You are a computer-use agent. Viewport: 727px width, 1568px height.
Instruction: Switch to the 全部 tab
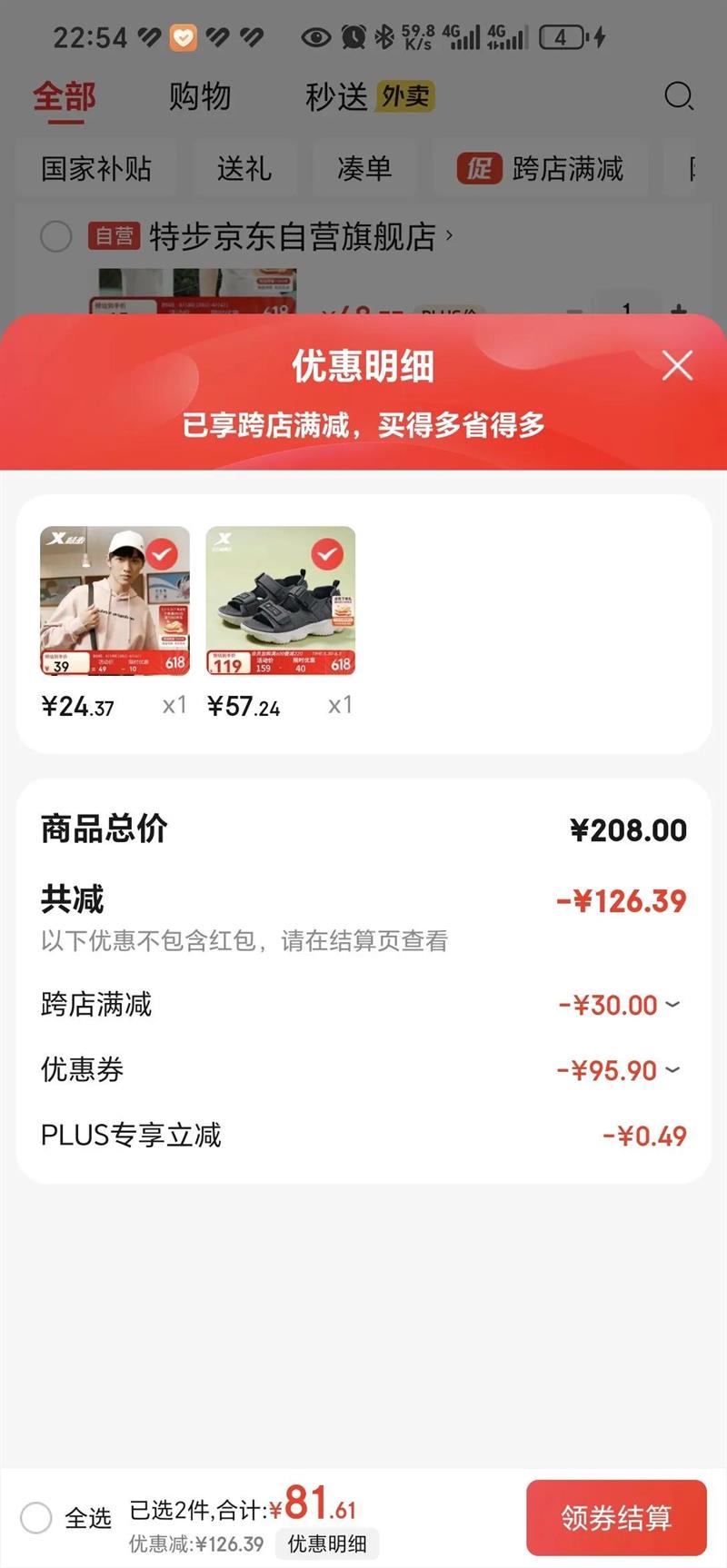pyautogui.click(x=64, y=96)
